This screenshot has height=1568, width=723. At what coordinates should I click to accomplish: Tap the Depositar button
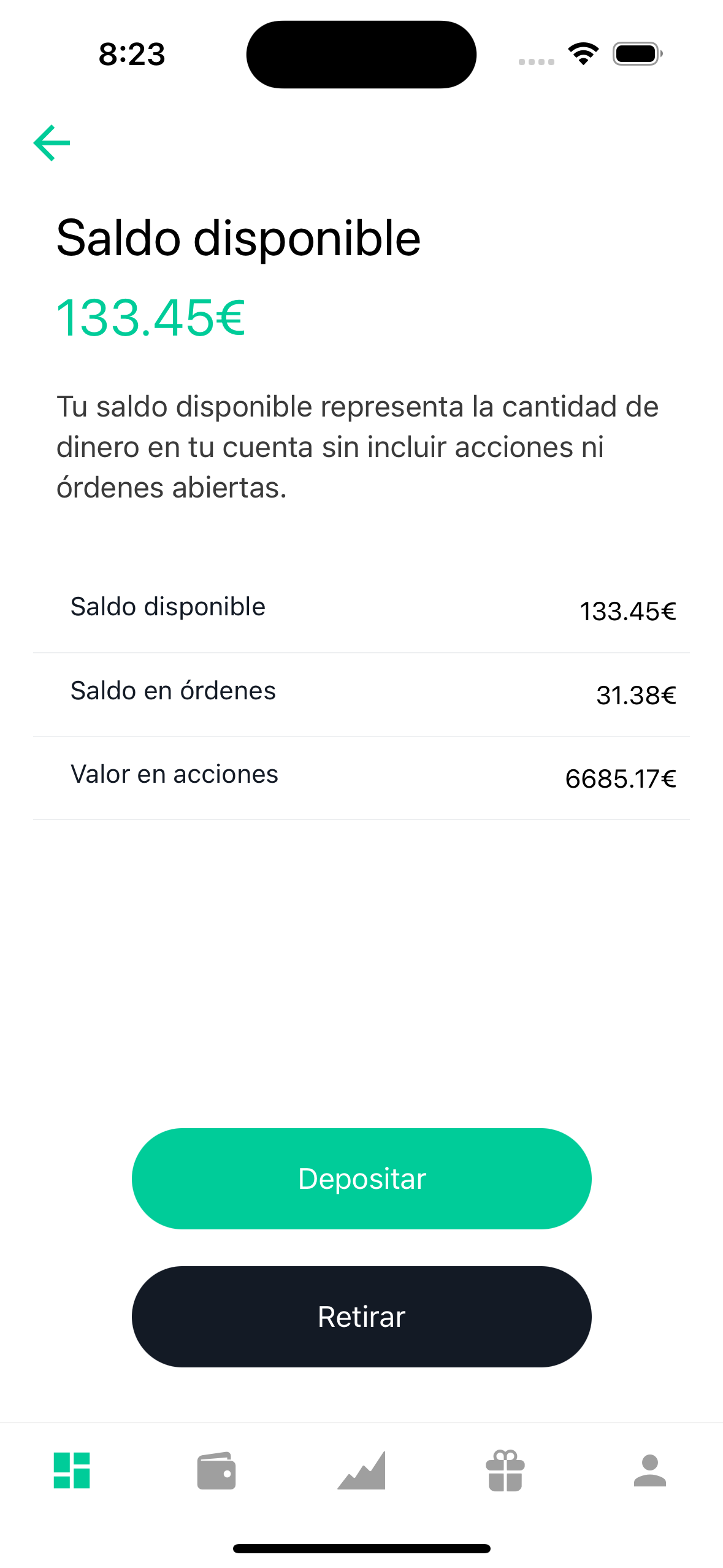[361, 1178]
